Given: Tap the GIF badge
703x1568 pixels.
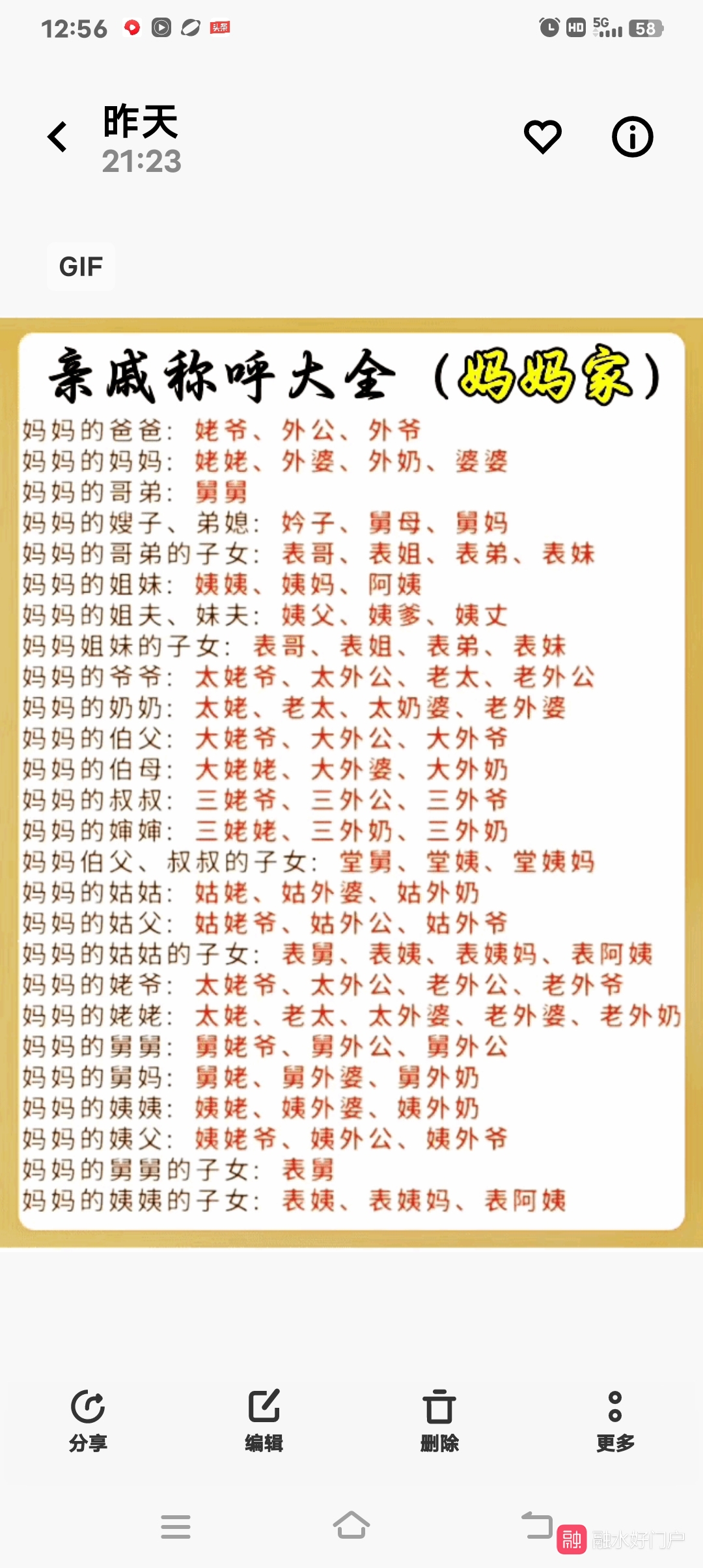Looking at the screenshot, I should pos(81,266).
